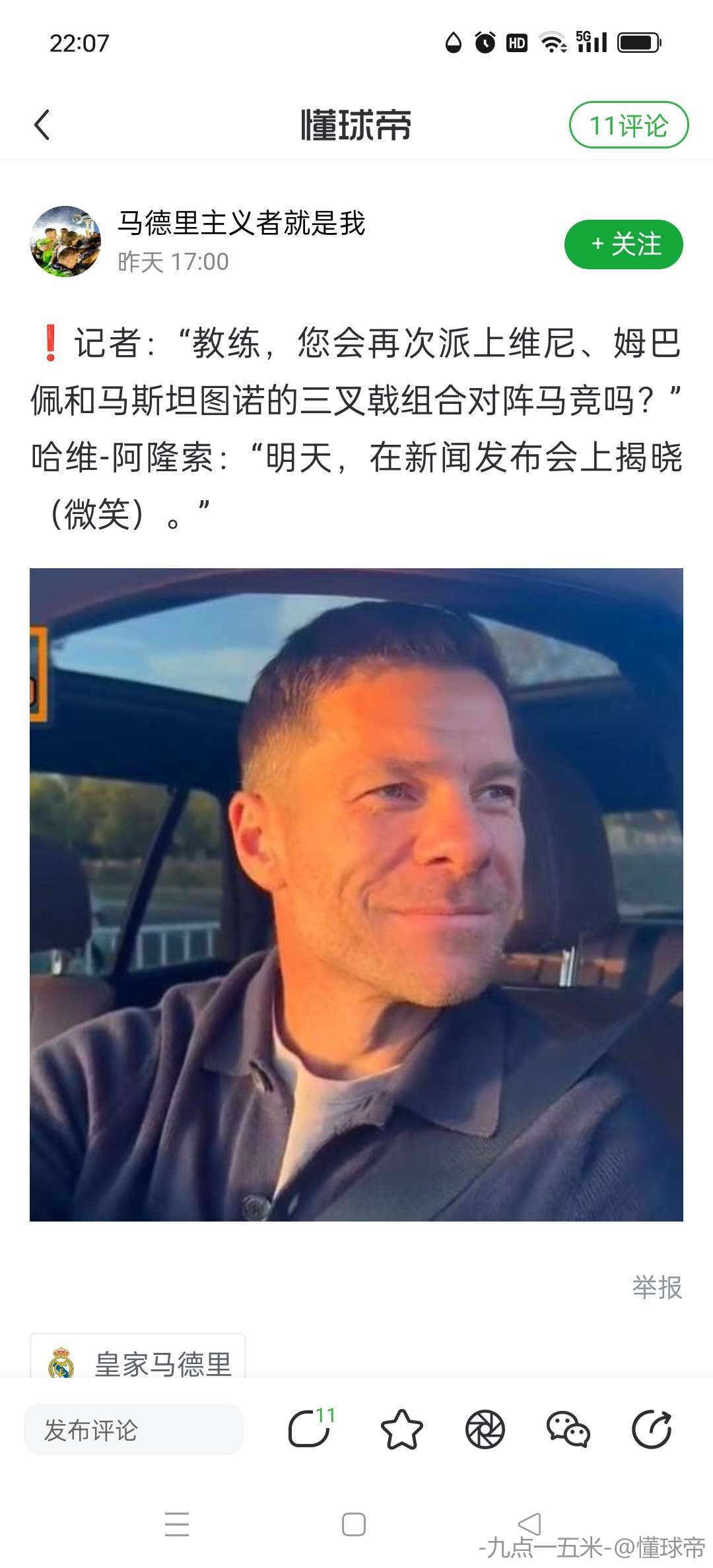
Task: Tap the 发布评论 comment field
Action: pyautogui.click(x=133, y=1430)
